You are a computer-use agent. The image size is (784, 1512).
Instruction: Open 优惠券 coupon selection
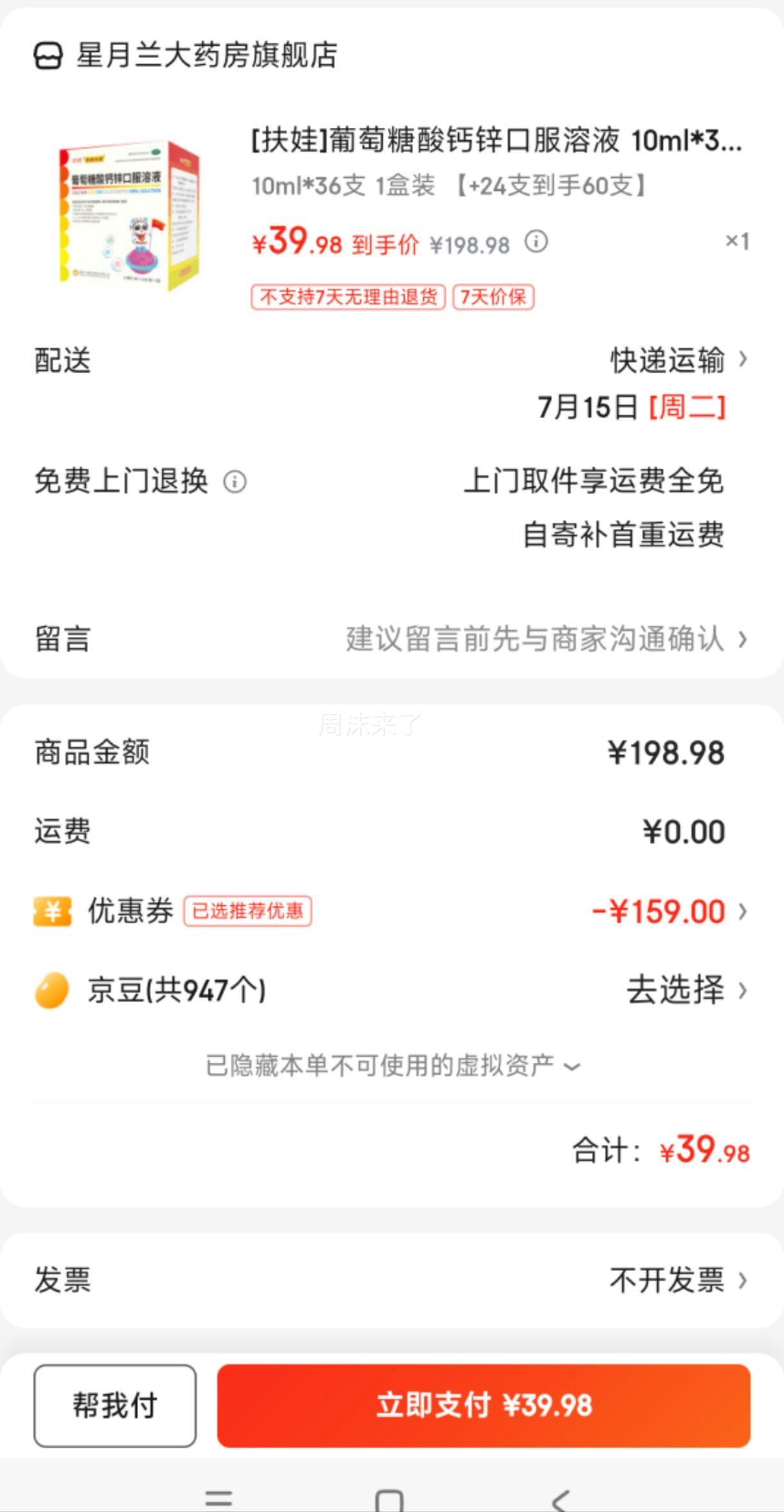pos(668,912)
